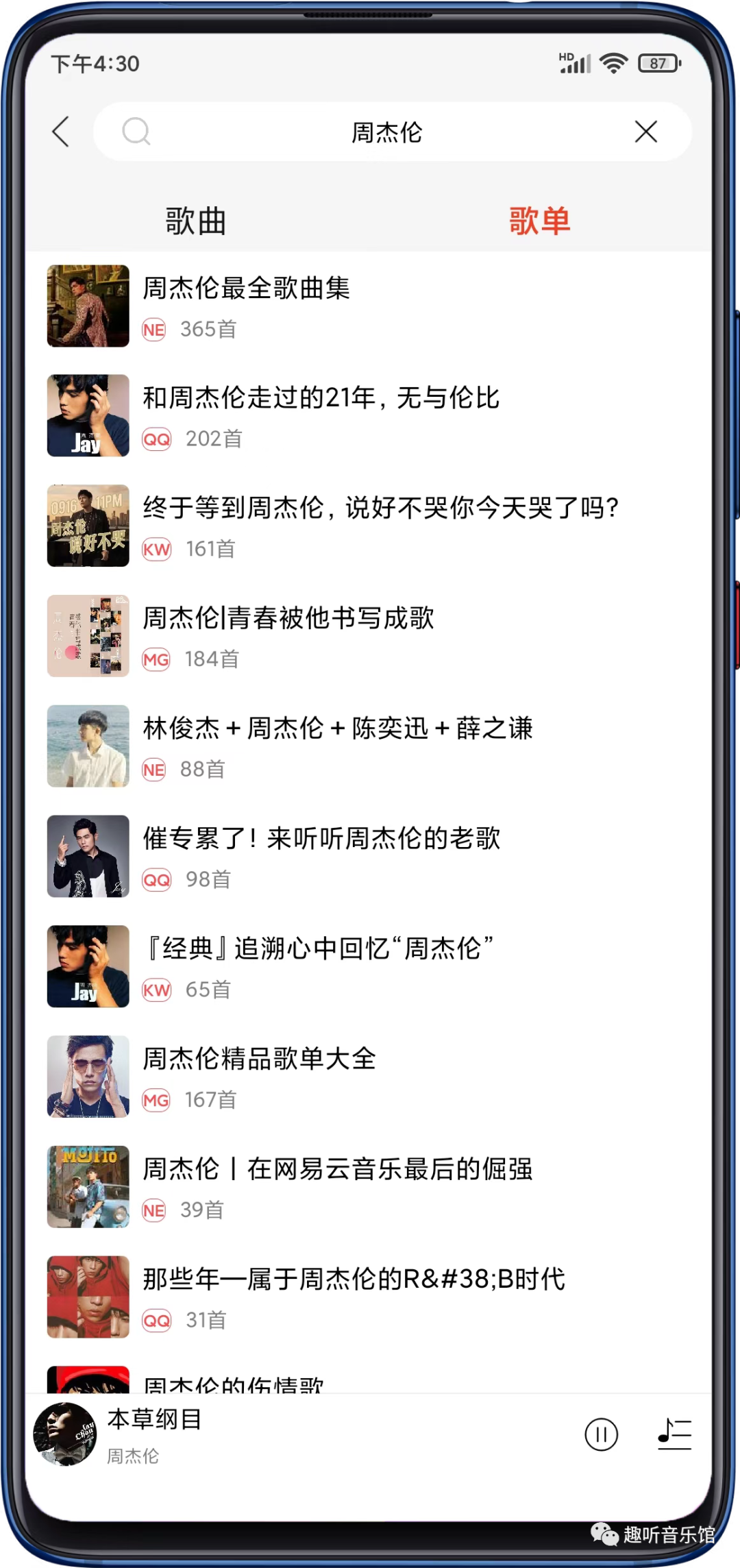Tap the cover thumbnail of 终于等到周杰伦 playlist

(87, 525)
